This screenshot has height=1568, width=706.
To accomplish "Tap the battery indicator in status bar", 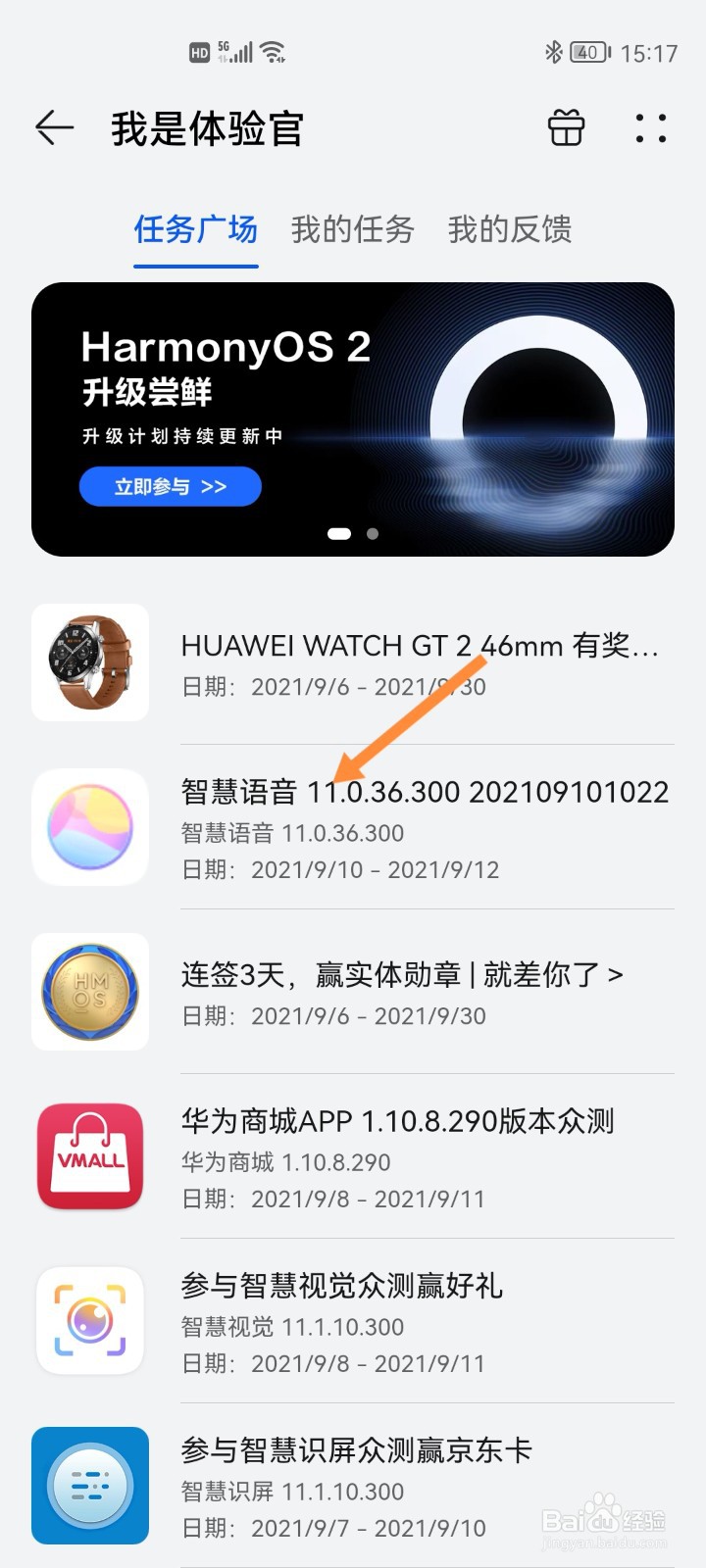I will point(586,52).
